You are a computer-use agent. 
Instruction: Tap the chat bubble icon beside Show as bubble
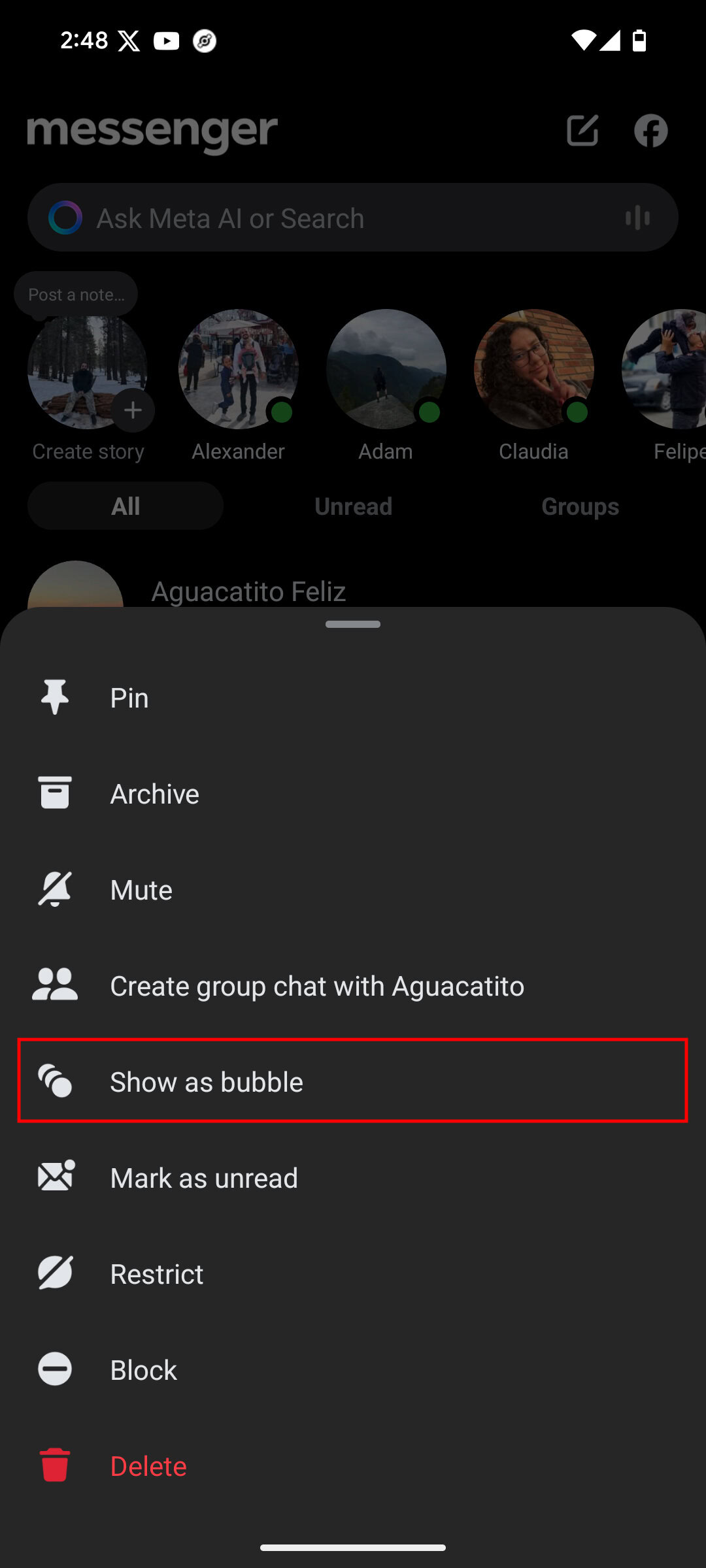55,1081
